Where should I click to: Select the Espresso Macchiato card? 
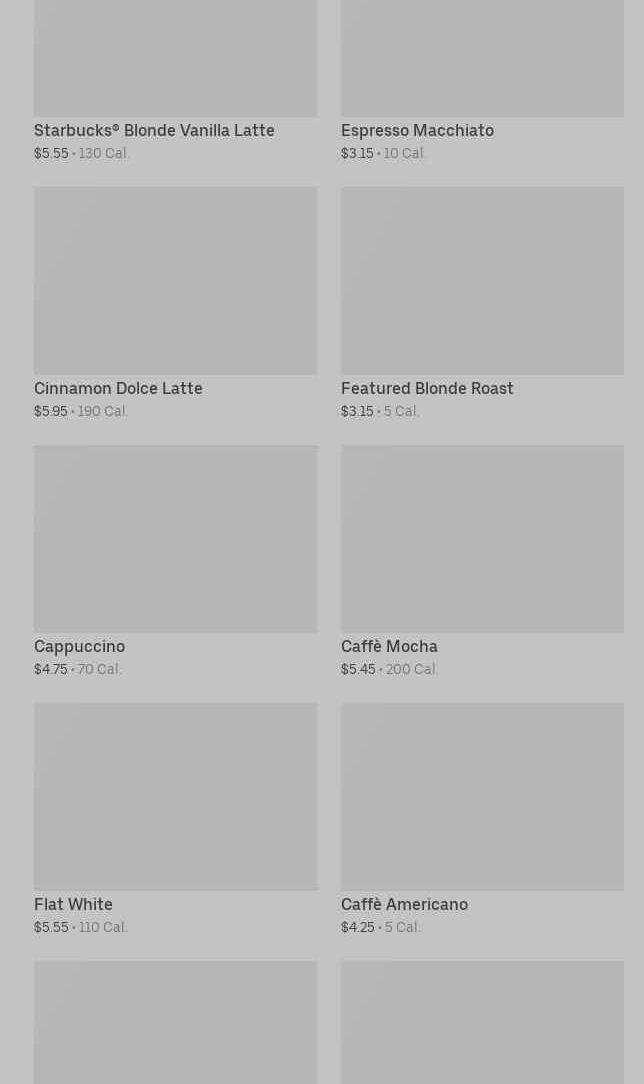point(482,80)
